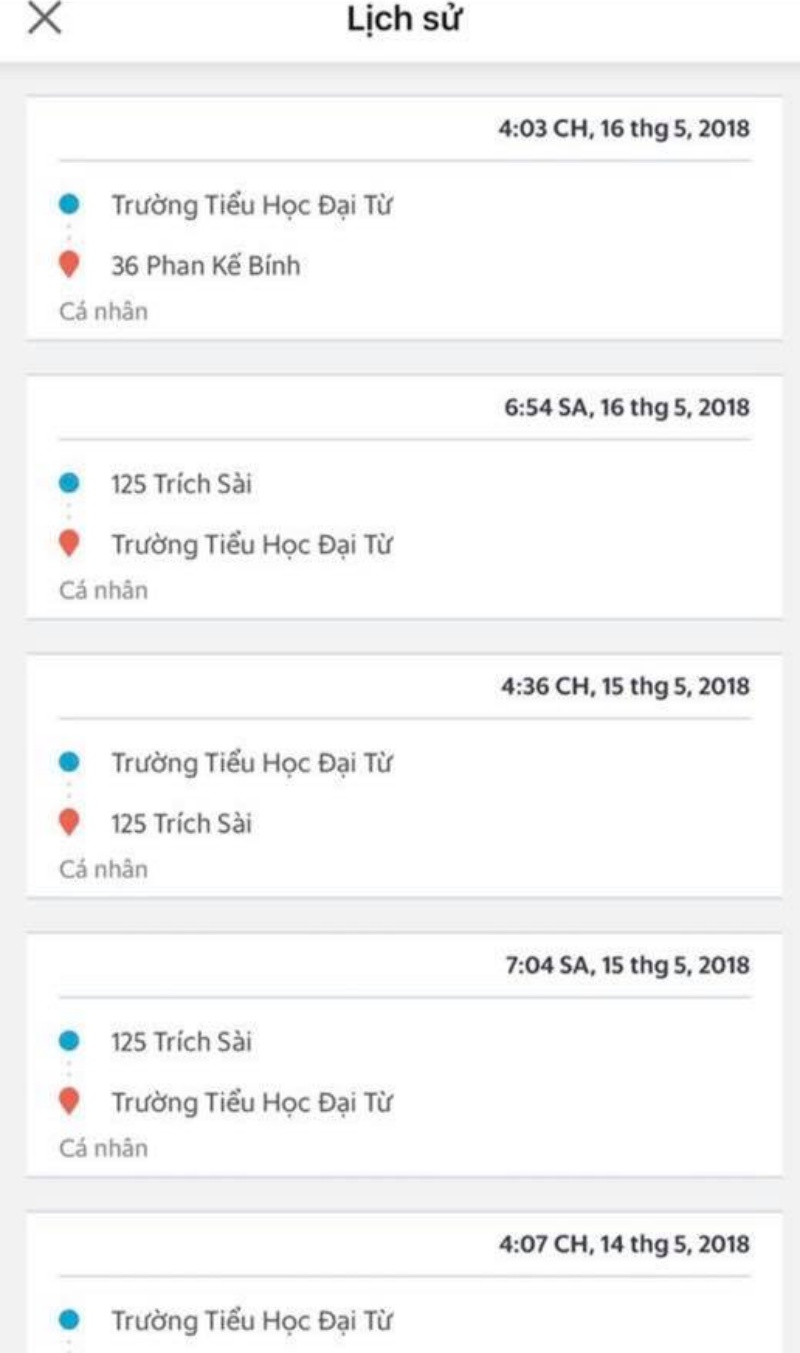View the trip from 4:36 CH, 15 thg 5
This screenshot has width=800, height=1353.
[x=404, y=776]
